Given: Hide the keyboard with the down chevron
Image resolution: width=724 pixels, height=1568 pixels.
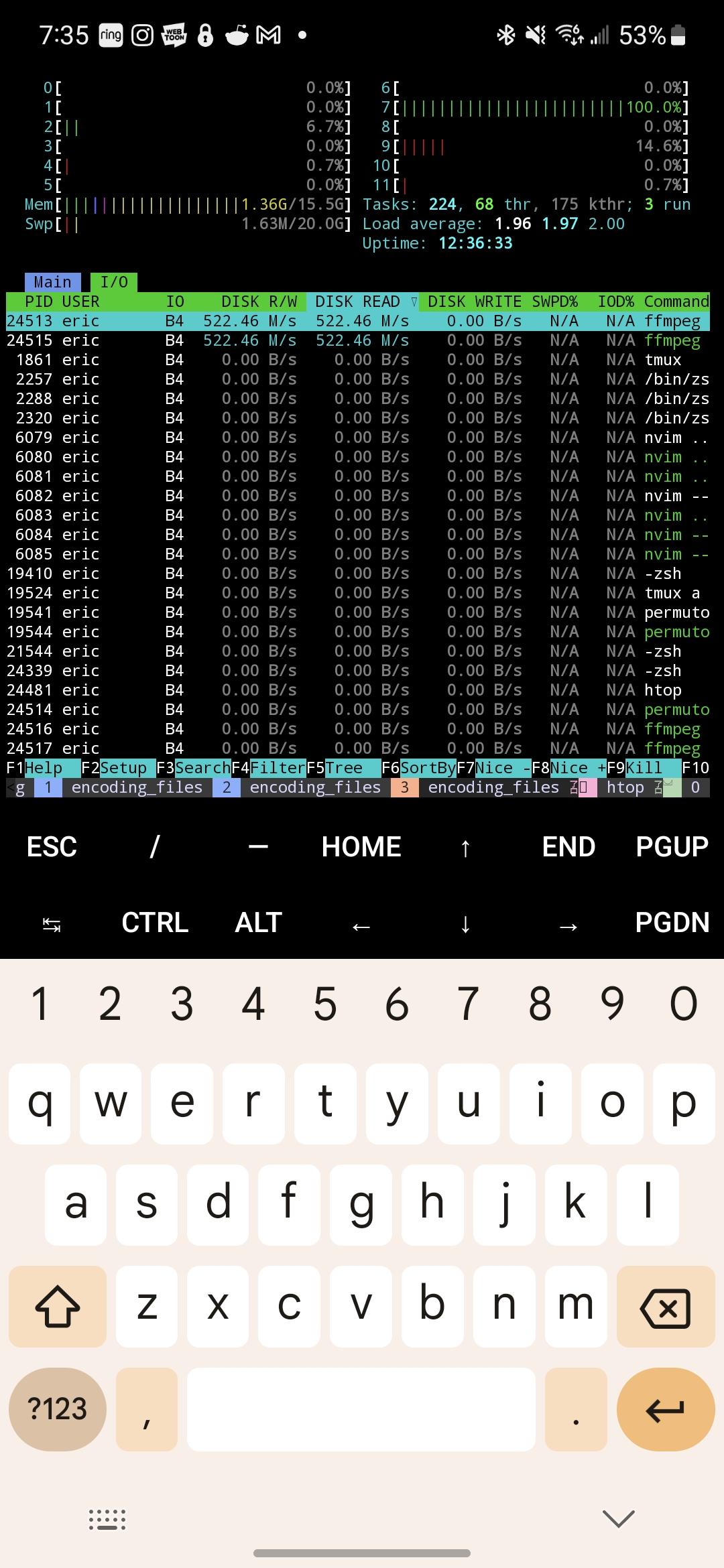Looking at the screenshot, I should [618, 1518].
